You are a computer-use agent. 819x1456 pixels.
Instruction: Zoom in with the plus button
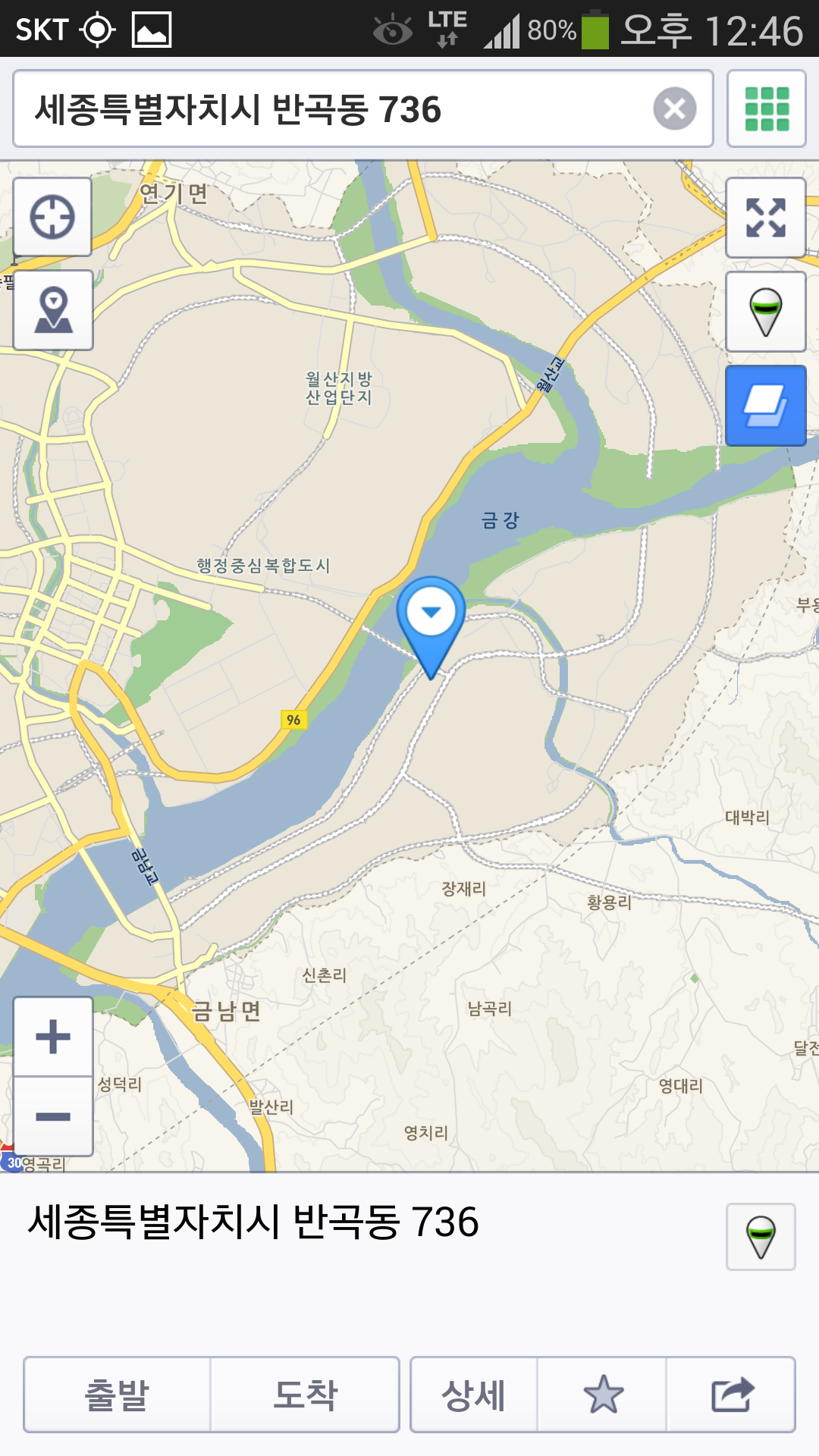(53, 1037)
